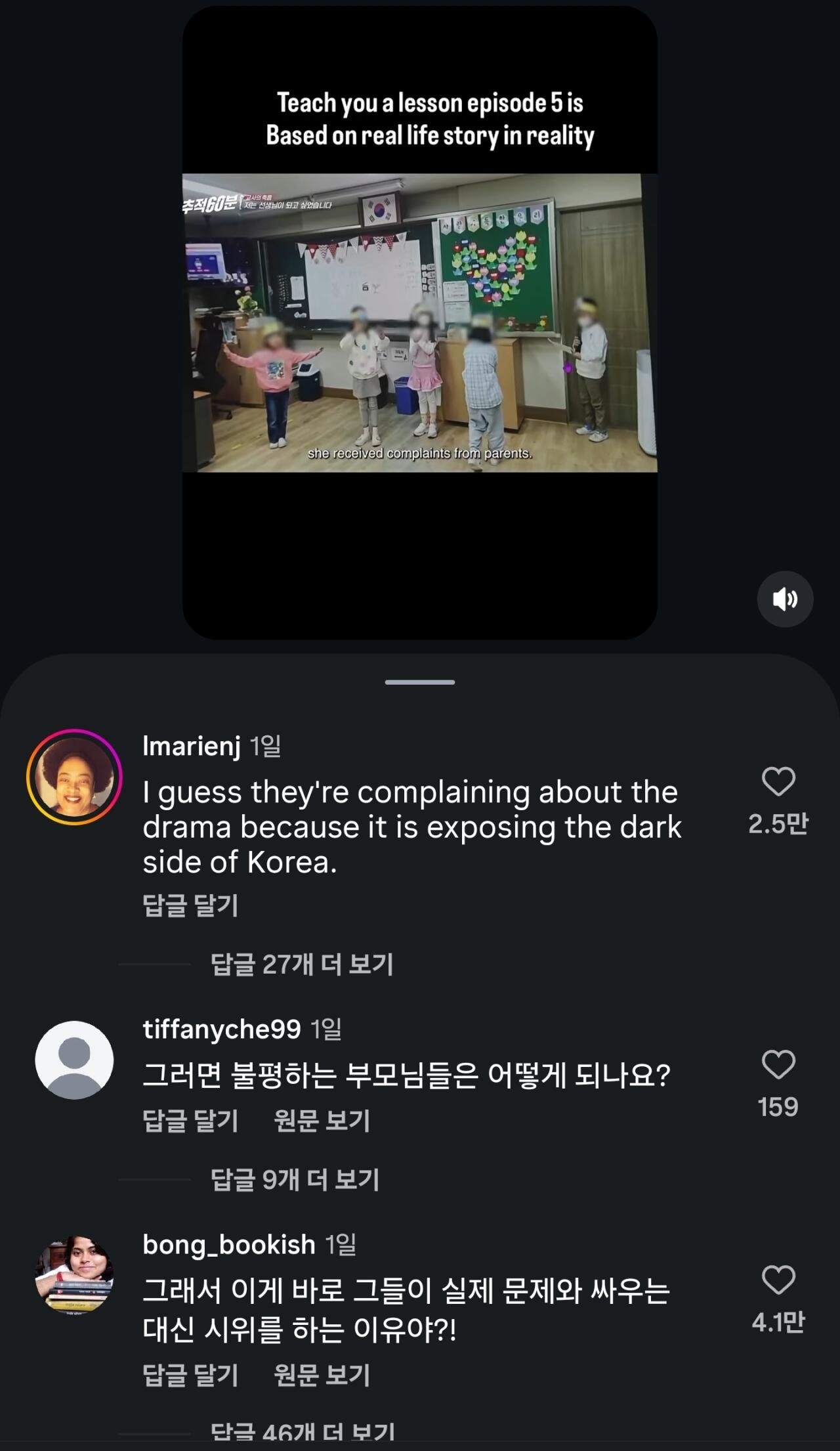Reply to tiffanyche99's comment

coord(190,1121)
